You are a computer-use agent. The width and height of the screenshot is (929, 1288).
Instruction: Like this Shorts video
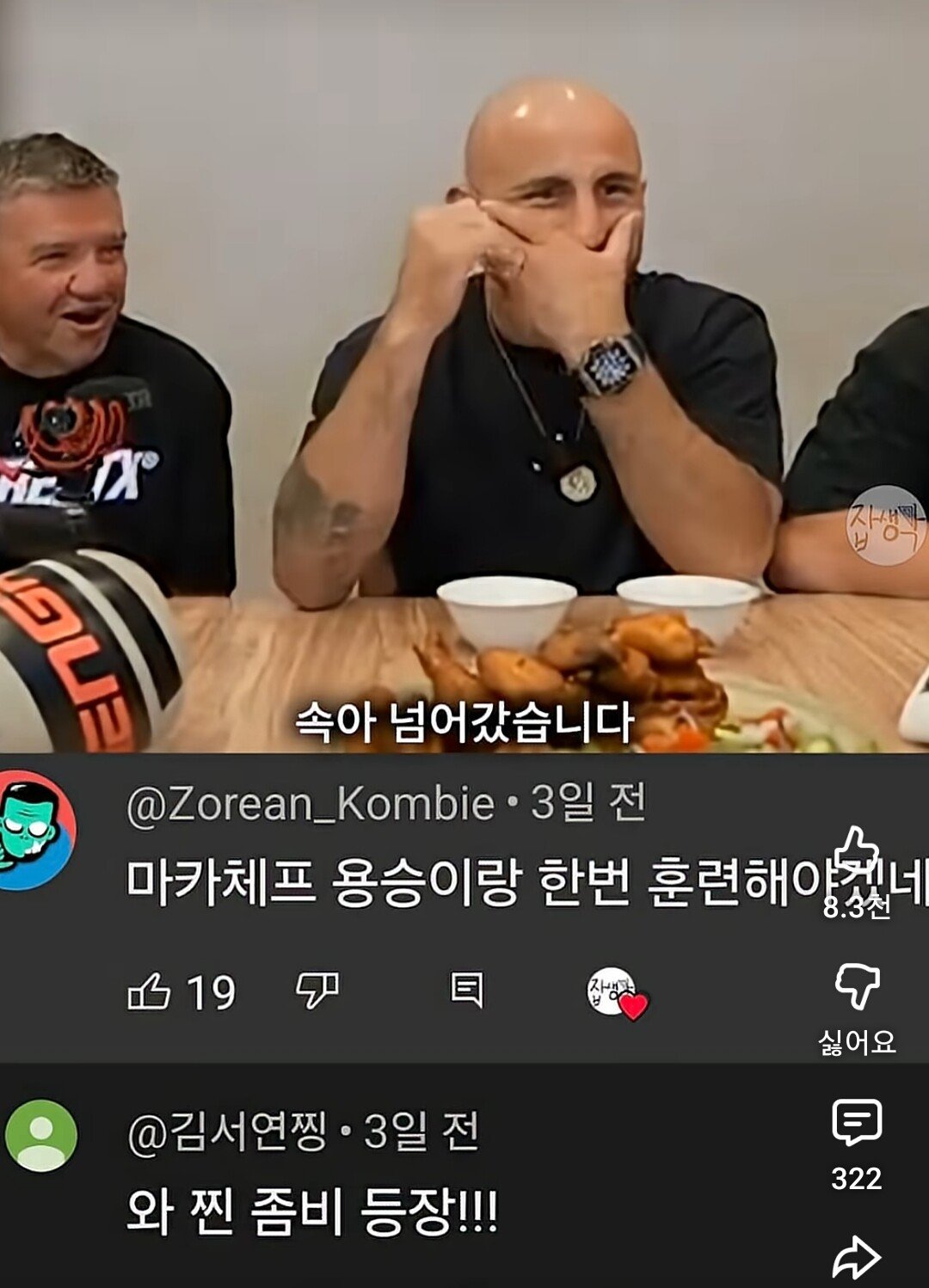[857, 853]
